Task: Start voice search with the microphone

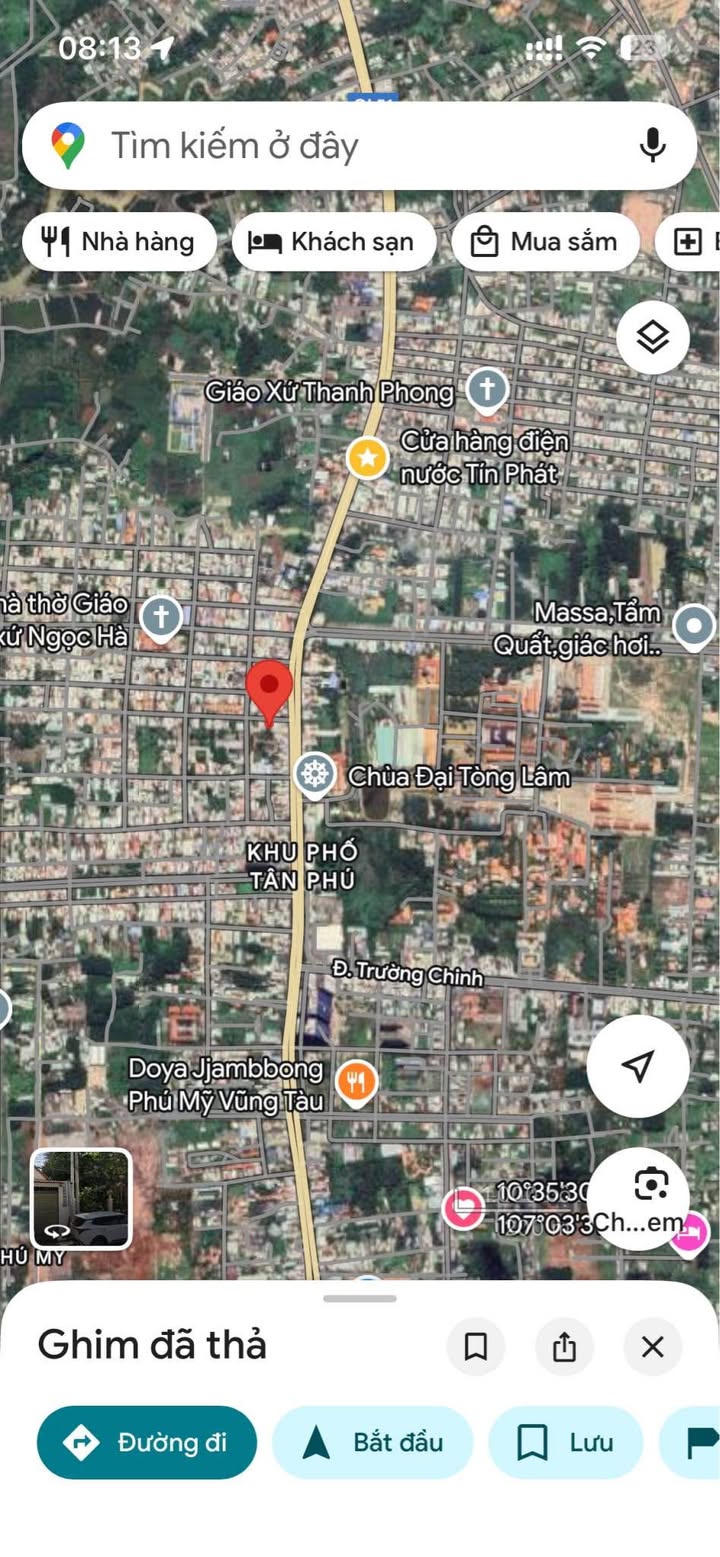Action: [x=652, y=146]
